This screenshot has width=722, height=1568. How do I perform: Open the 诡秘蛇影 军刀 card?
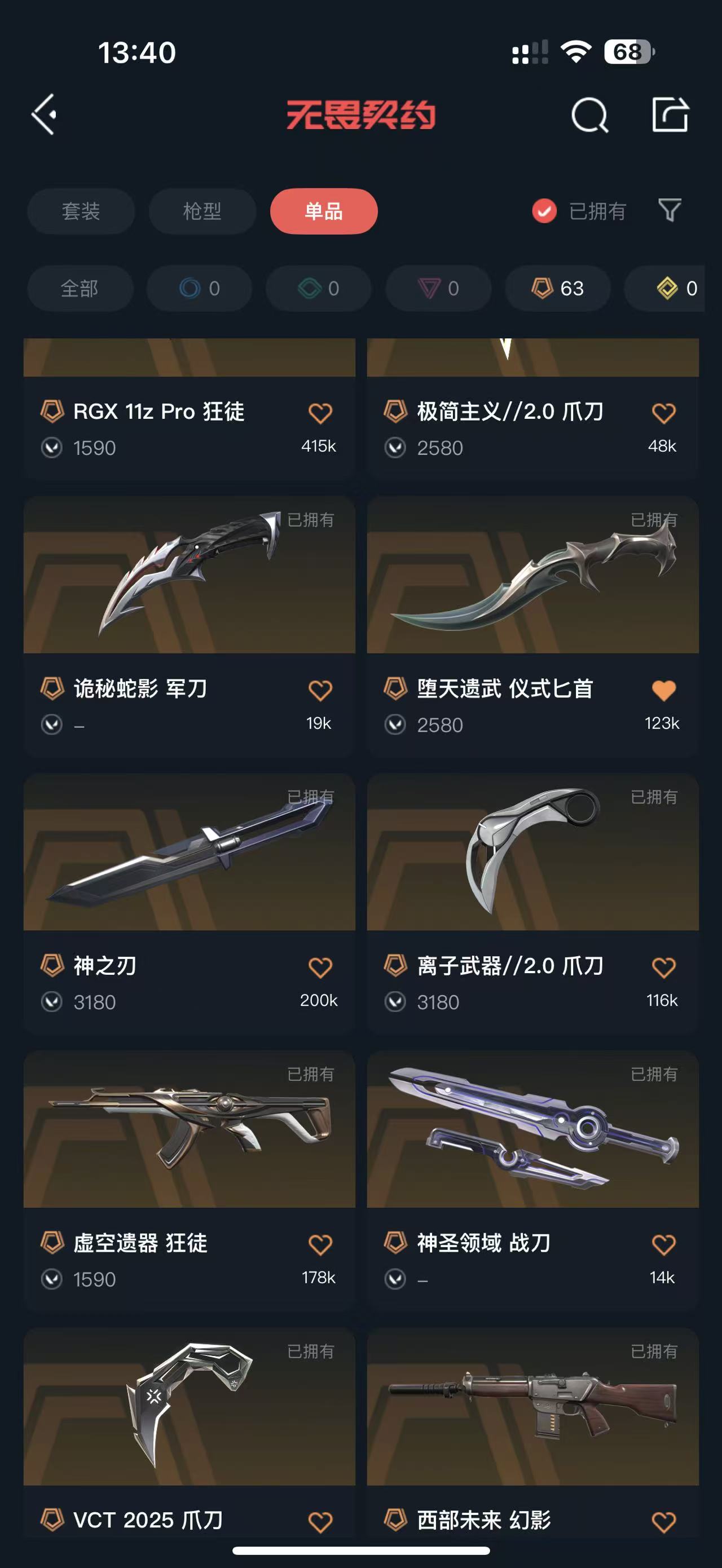[190, 626]
